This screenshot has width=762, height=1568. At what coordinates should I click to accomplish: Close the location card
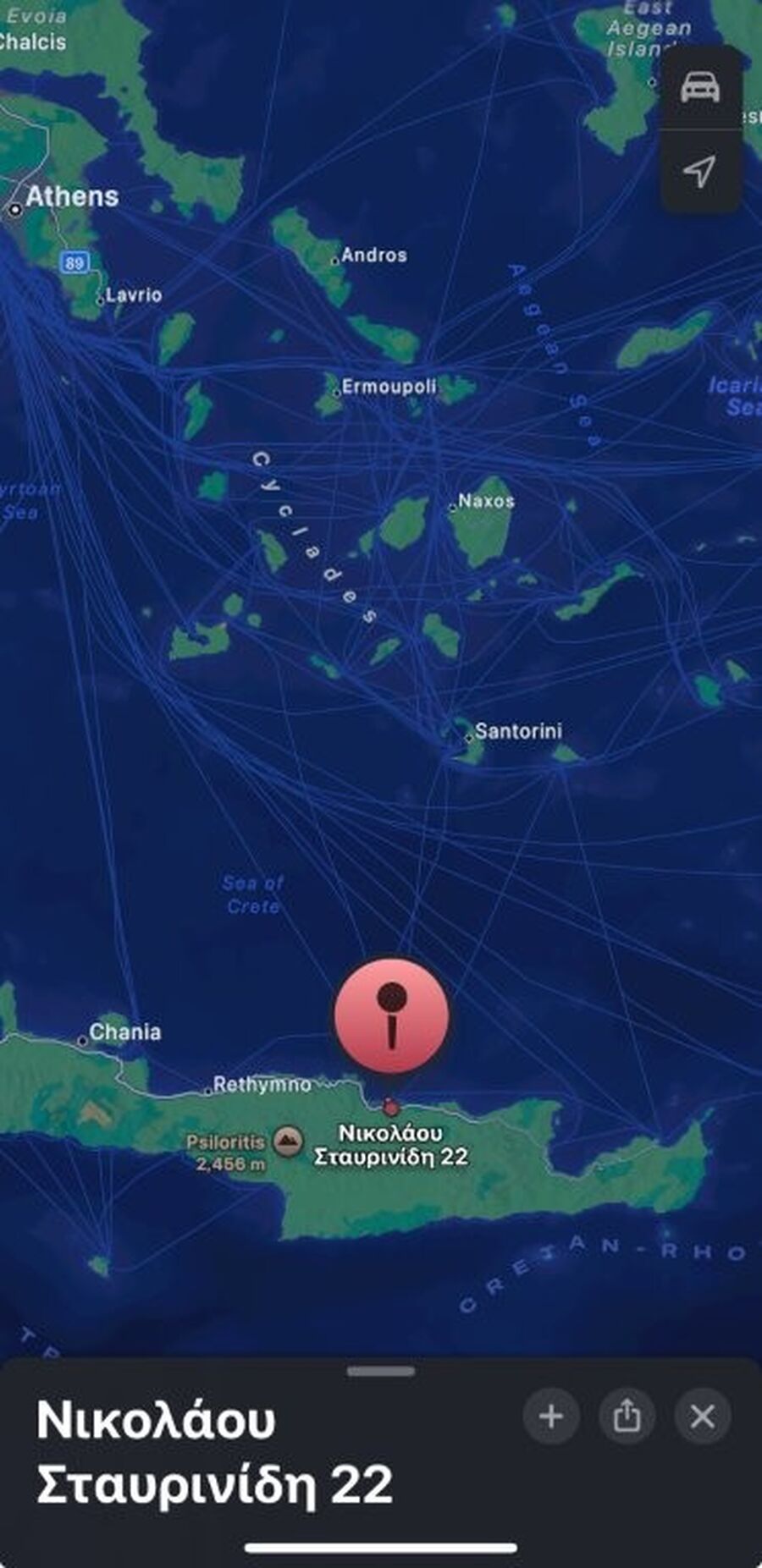[x=702, y=1416]
